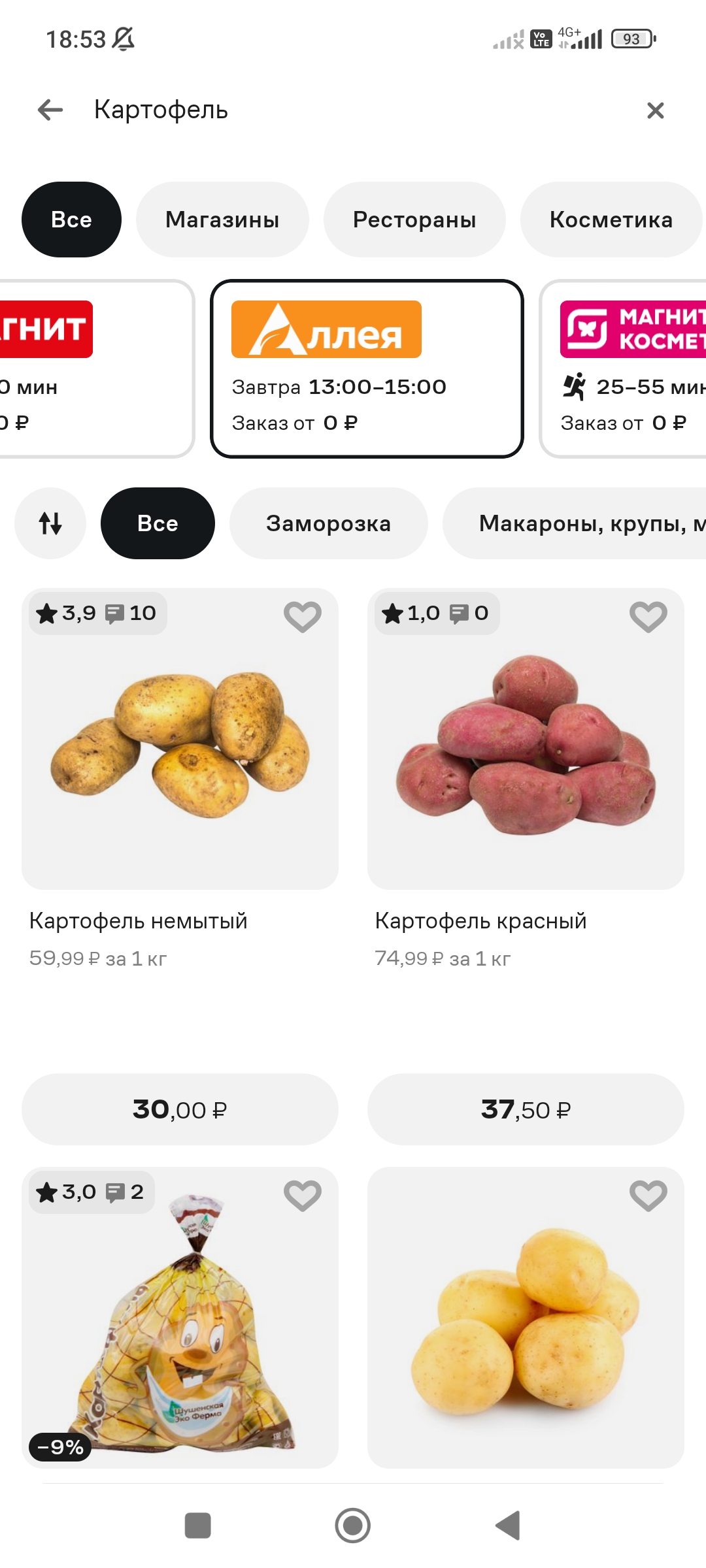Screen dimensions: 706x1568
Task: Clear the Картофель search query
Action: (655, 110)
